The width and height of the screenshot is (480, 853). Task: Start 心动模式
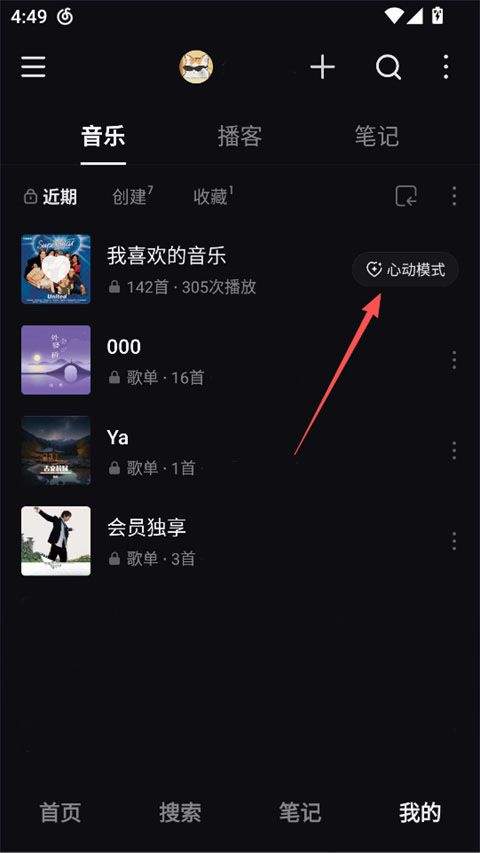tap(405, 269)
